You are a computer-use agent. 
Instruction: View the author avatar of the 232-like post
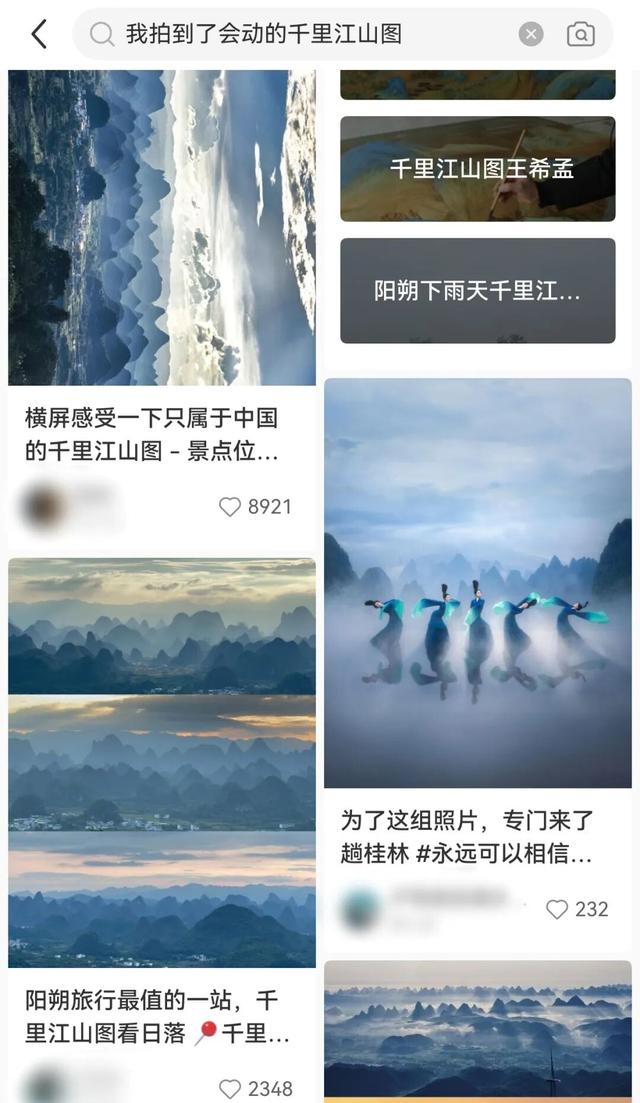(x=360, y=909)
